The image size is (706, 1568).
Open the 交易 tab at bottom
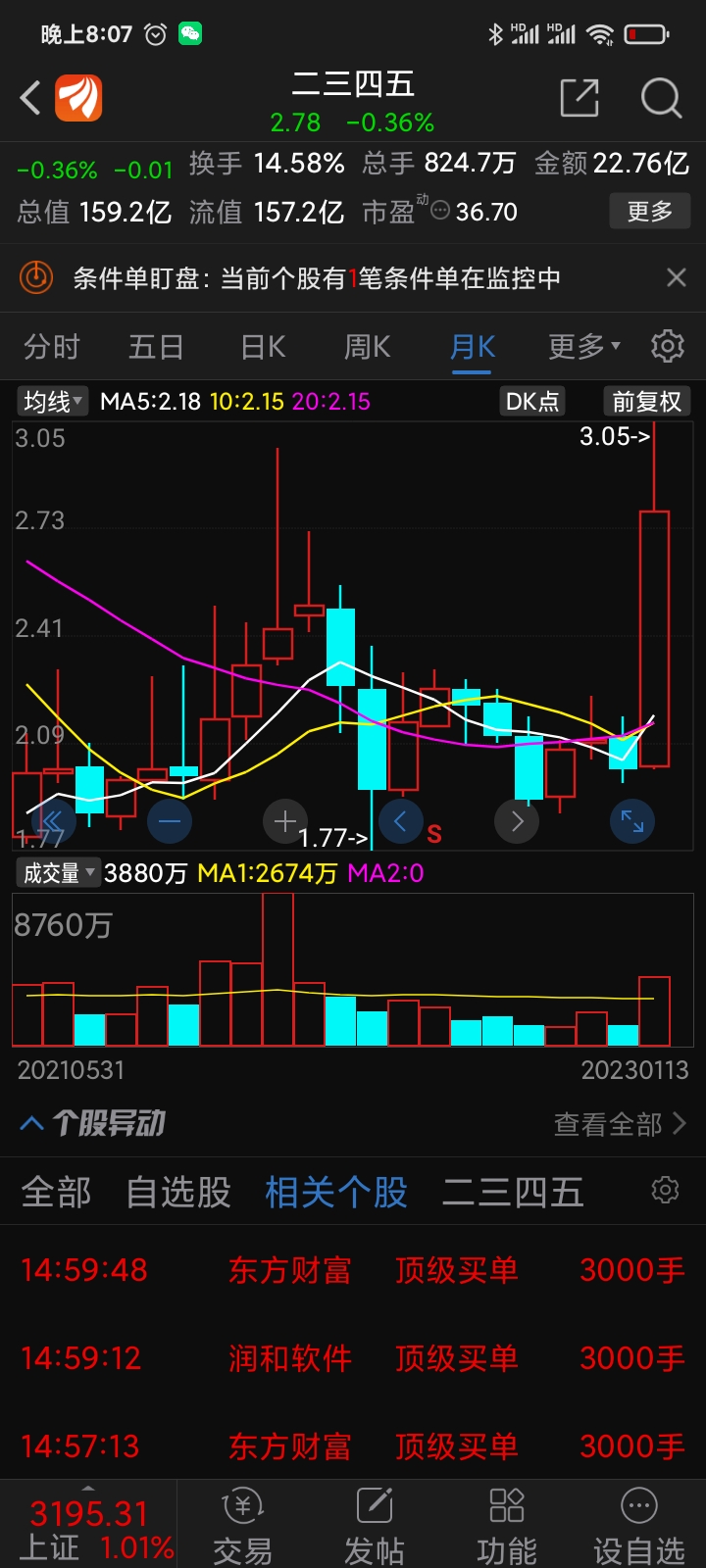(x=242, y=1526)
